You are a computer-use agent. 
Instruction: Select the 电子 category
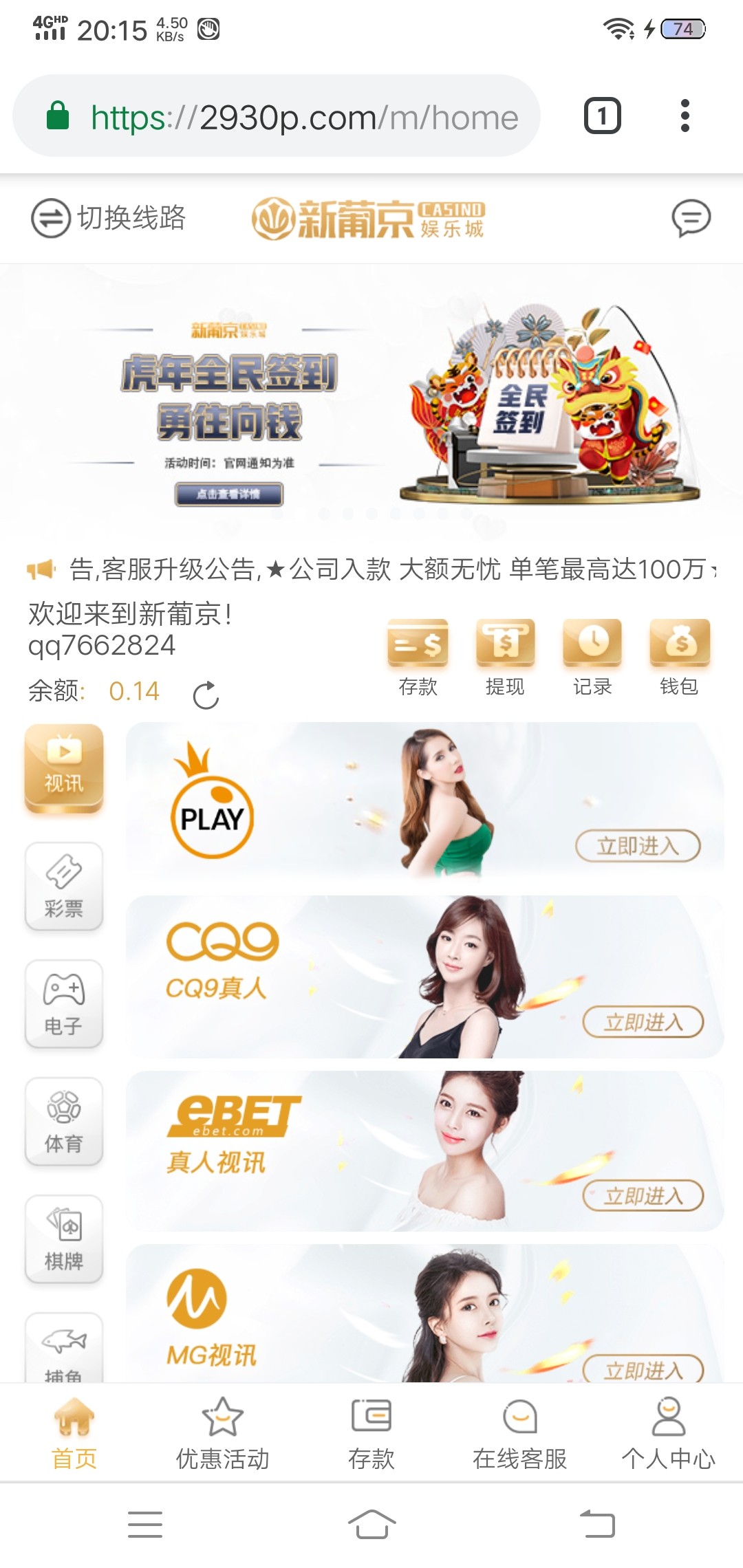coord(64,1004)
